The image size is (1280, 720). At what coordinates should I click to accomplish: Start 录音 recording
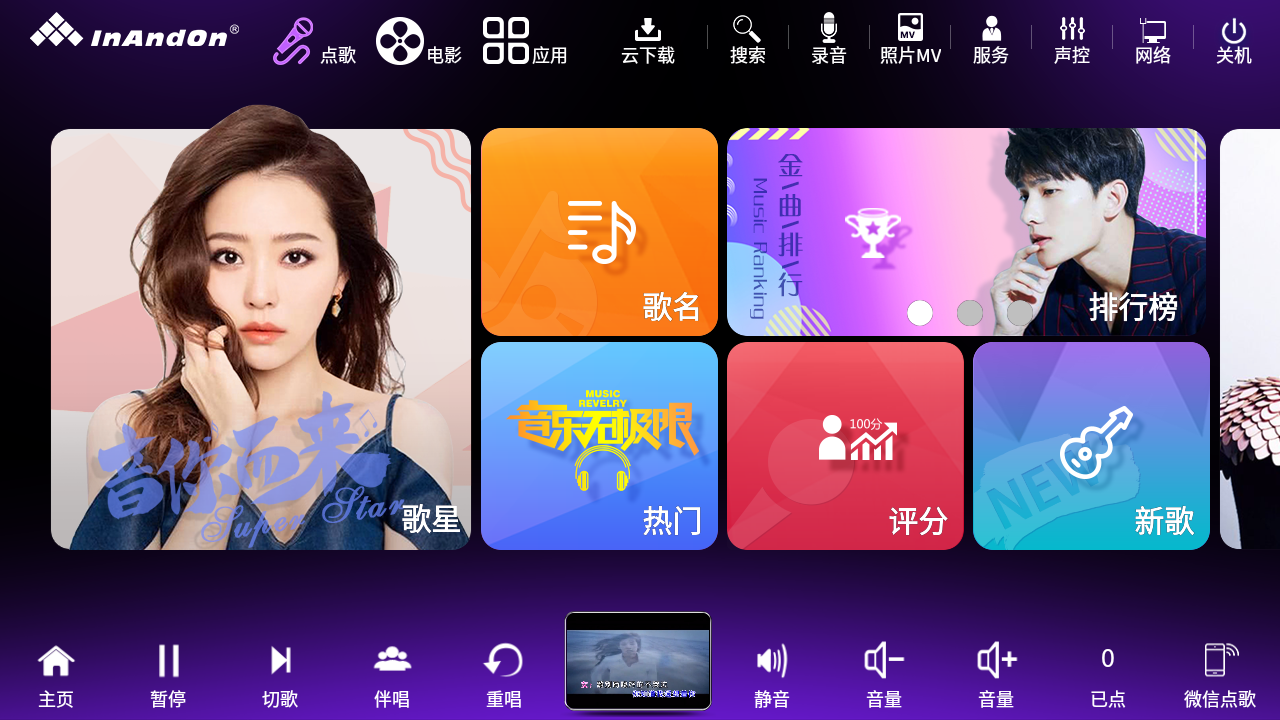coord(828,41)
